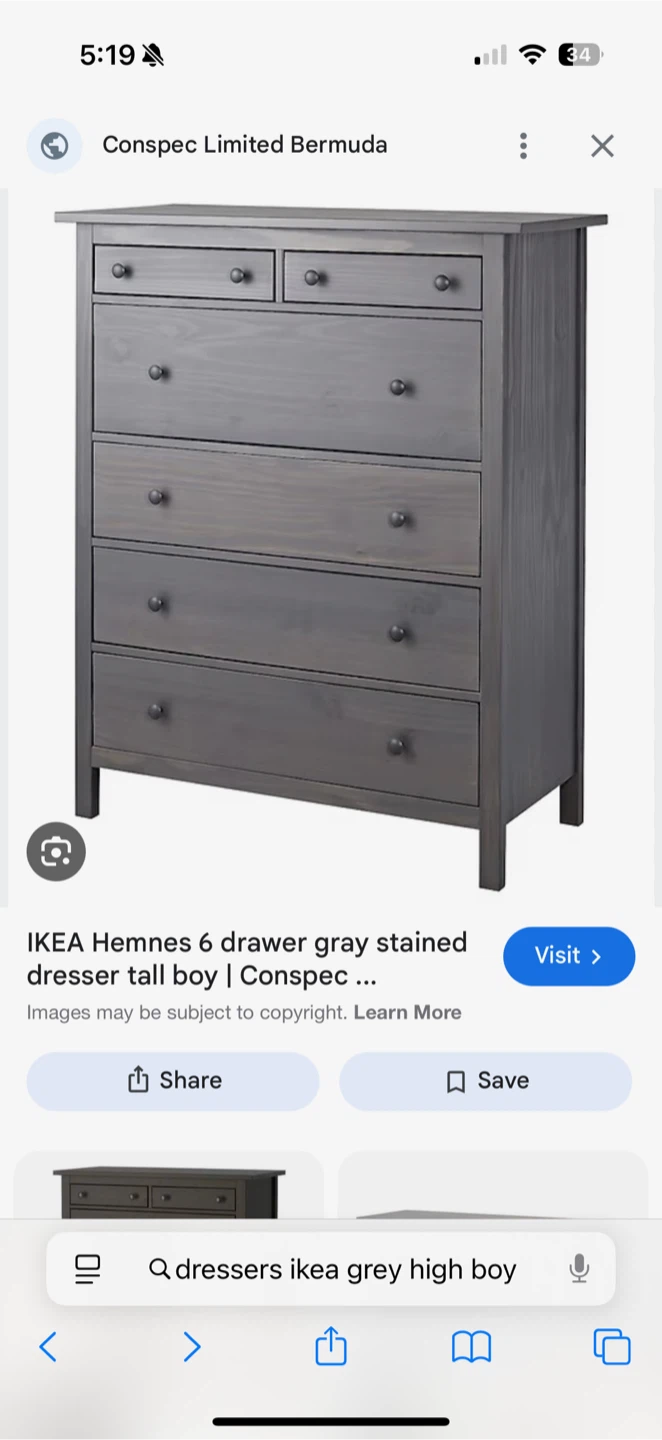Visit the Conspec website
Image resolution: width=662 pixels, height=1440 pixels.
(568, 956)
